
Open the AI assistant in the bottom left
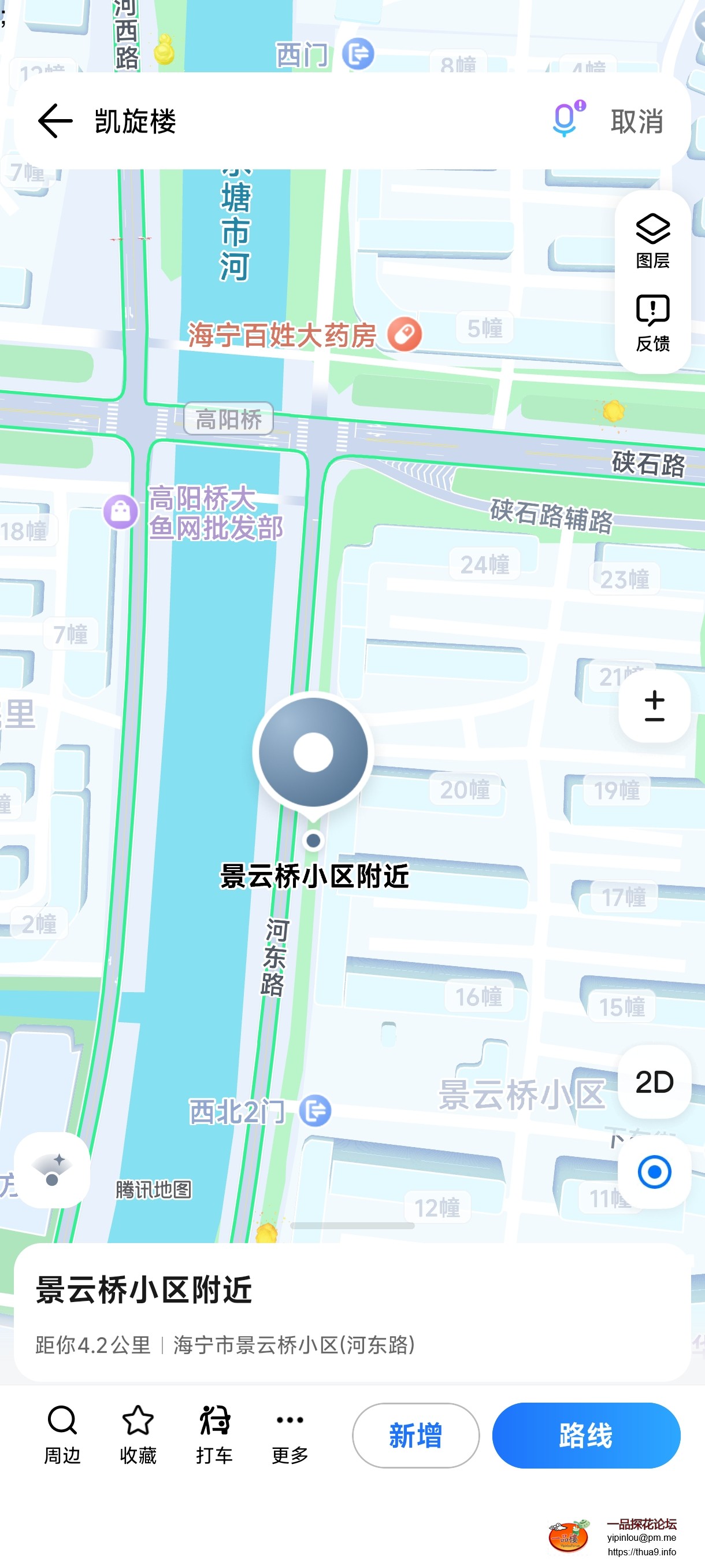pyautogui.click(x=53, y=1170)
